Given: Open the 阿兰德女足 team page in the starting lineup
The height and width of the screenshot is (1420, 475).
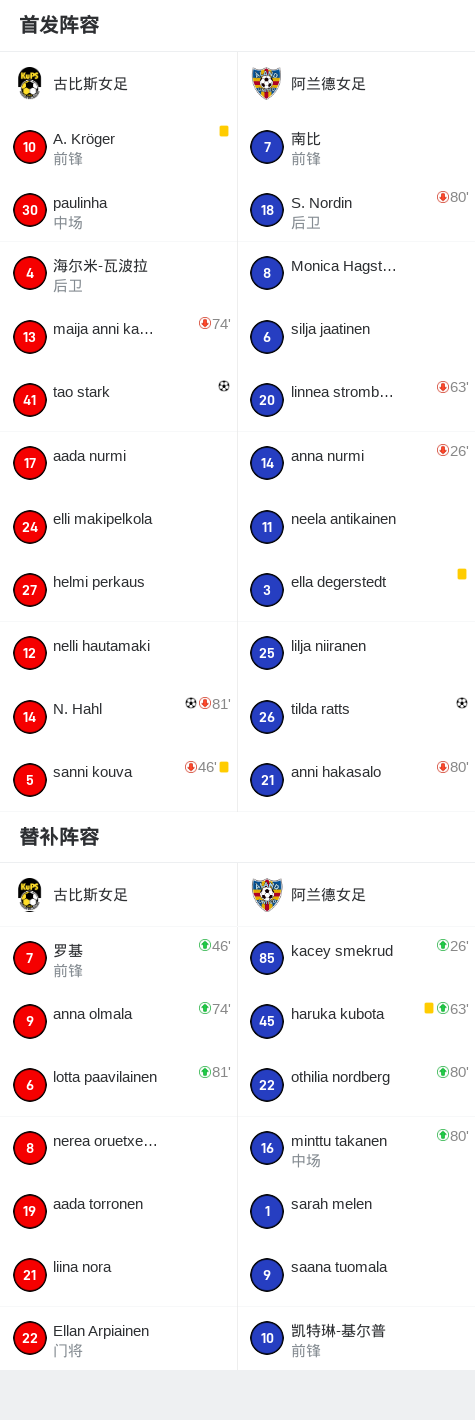Looking at the screenshot, I should (356, 83).
